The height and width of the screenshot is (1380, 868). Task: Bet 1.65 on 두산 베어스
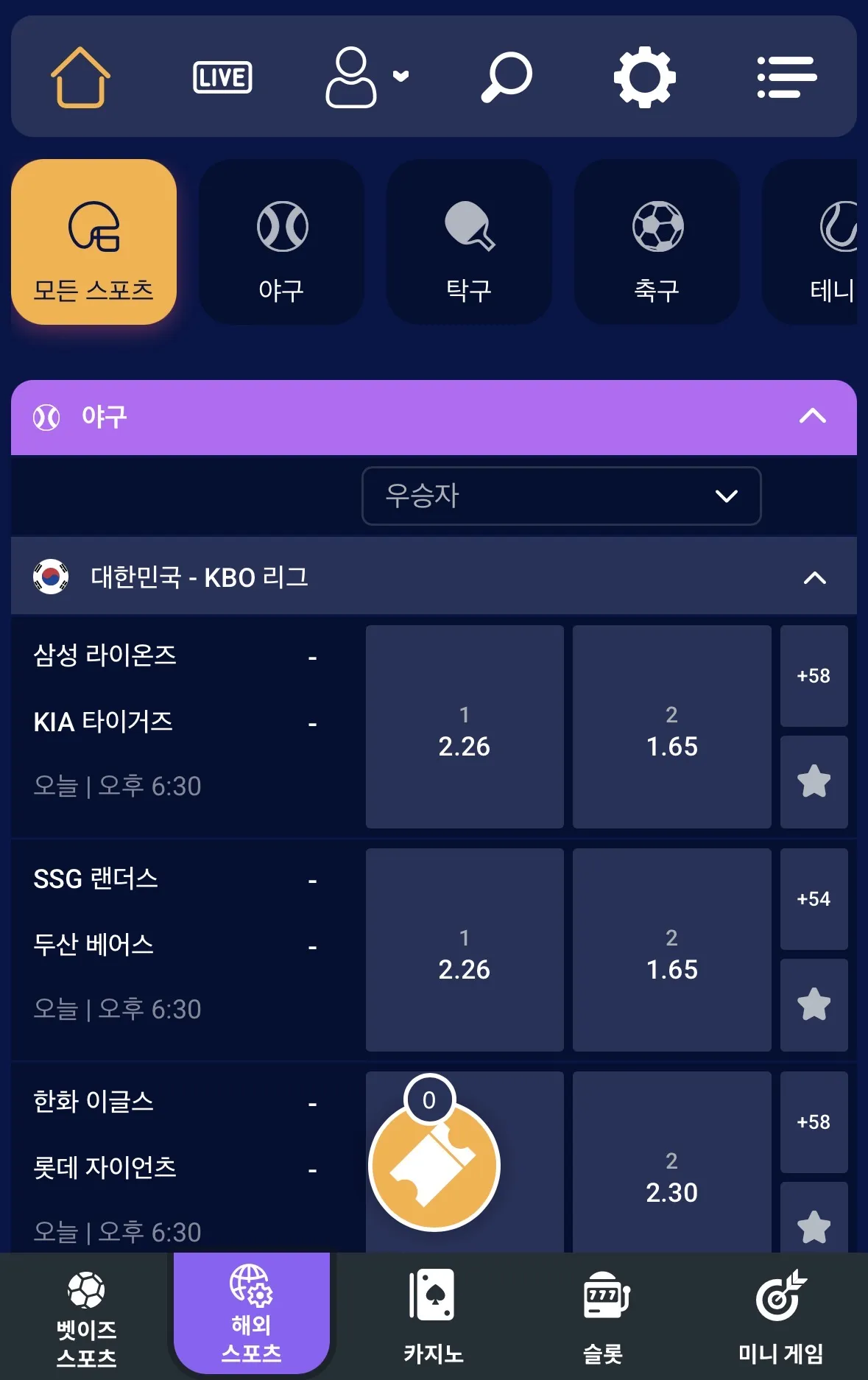tap(671, 950)
